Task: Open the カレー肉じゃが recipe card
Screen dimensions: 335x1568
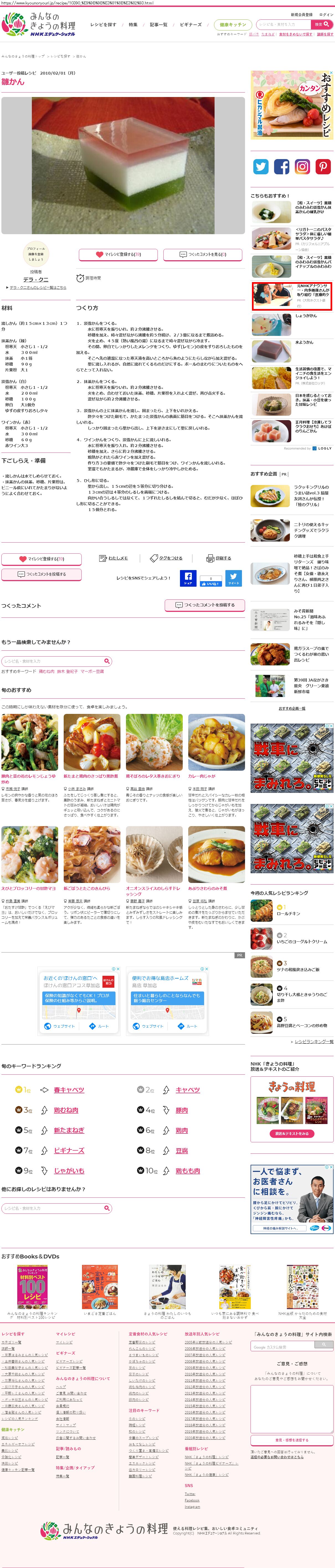Action: [x=202, y=776]
